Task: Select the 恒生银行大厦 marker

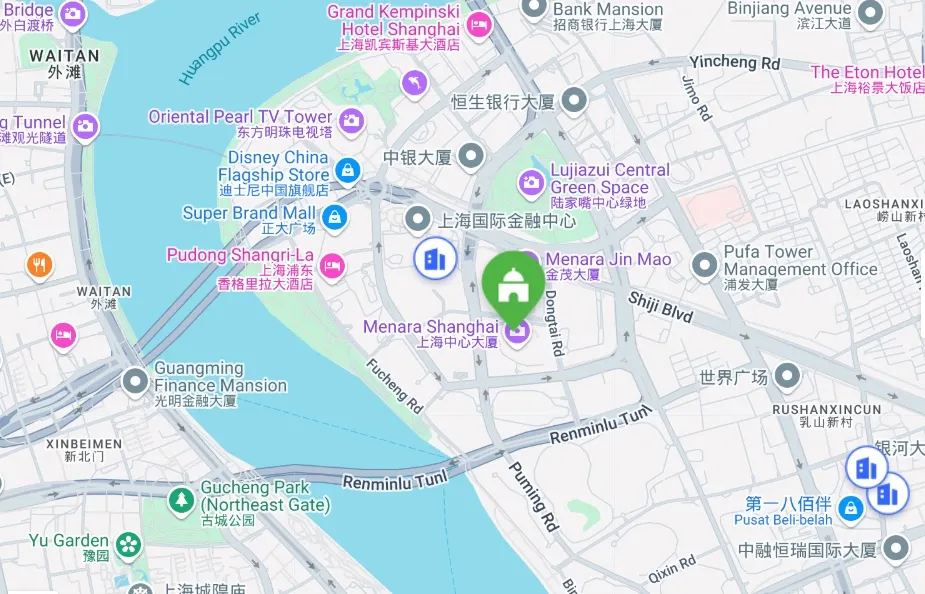Action: click(574, 100)
